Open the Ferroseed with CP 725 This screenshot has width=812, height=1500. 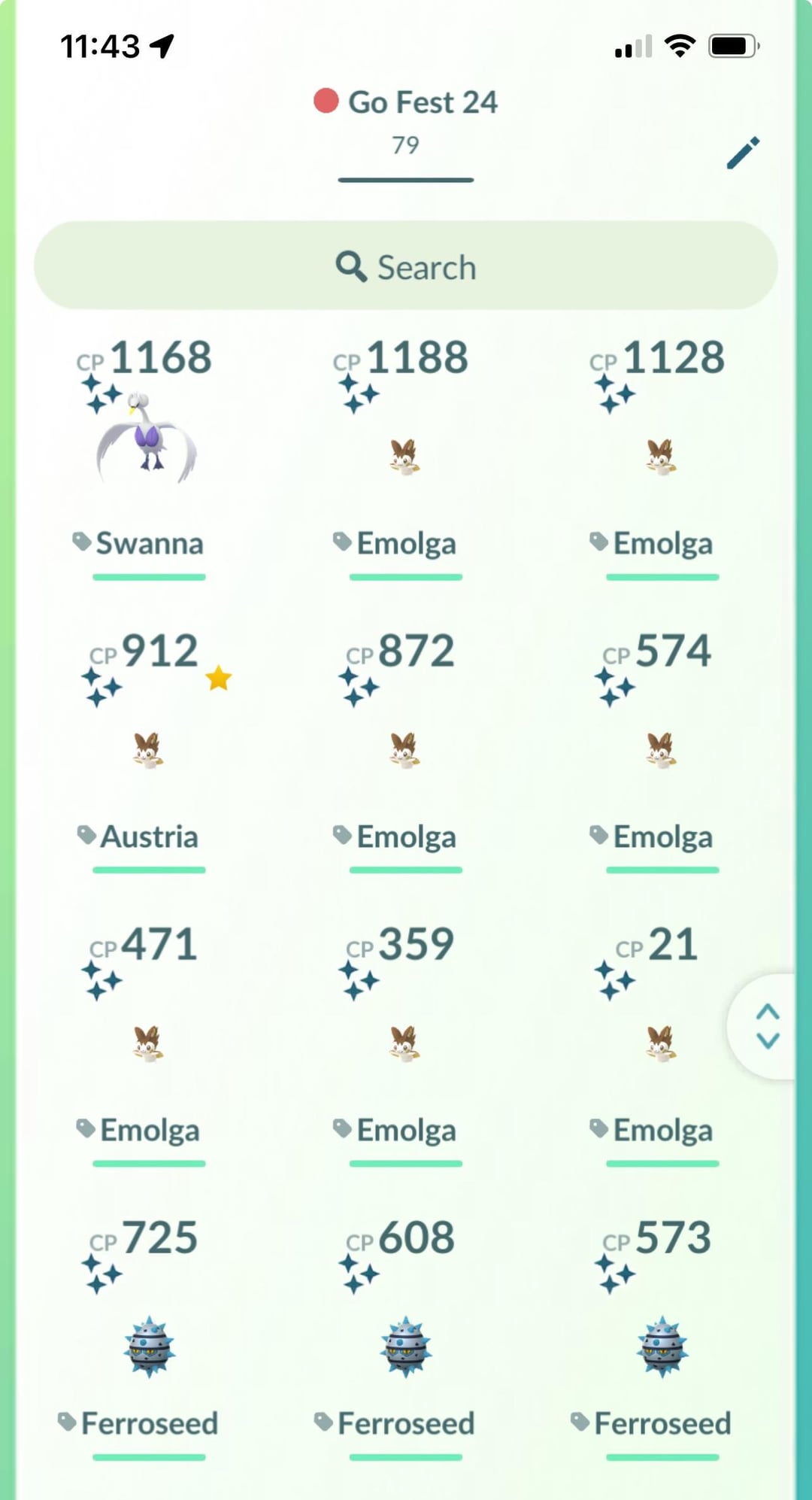pyautogui.click(x=148, y=1347)
